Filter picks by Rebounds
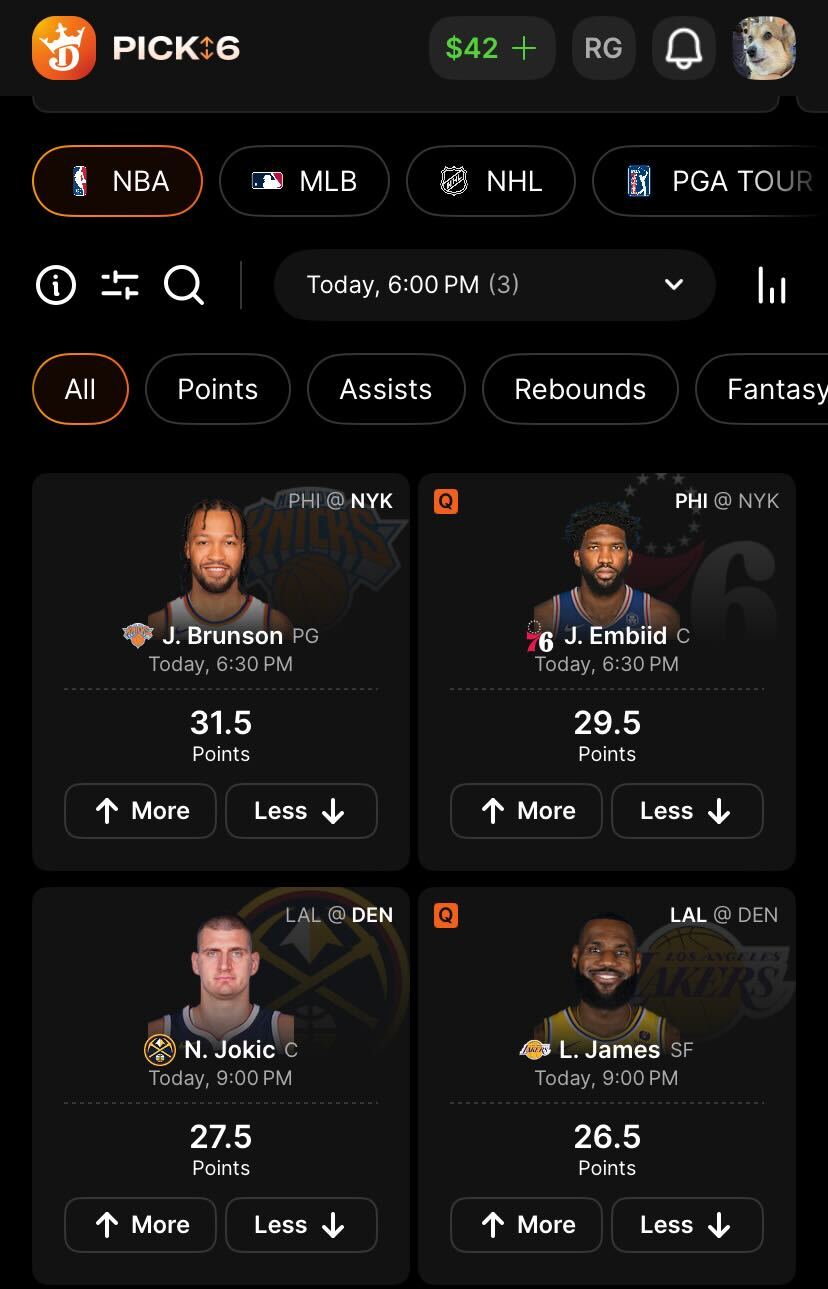This screenshot has height=1289, width=828. (580, 389)
